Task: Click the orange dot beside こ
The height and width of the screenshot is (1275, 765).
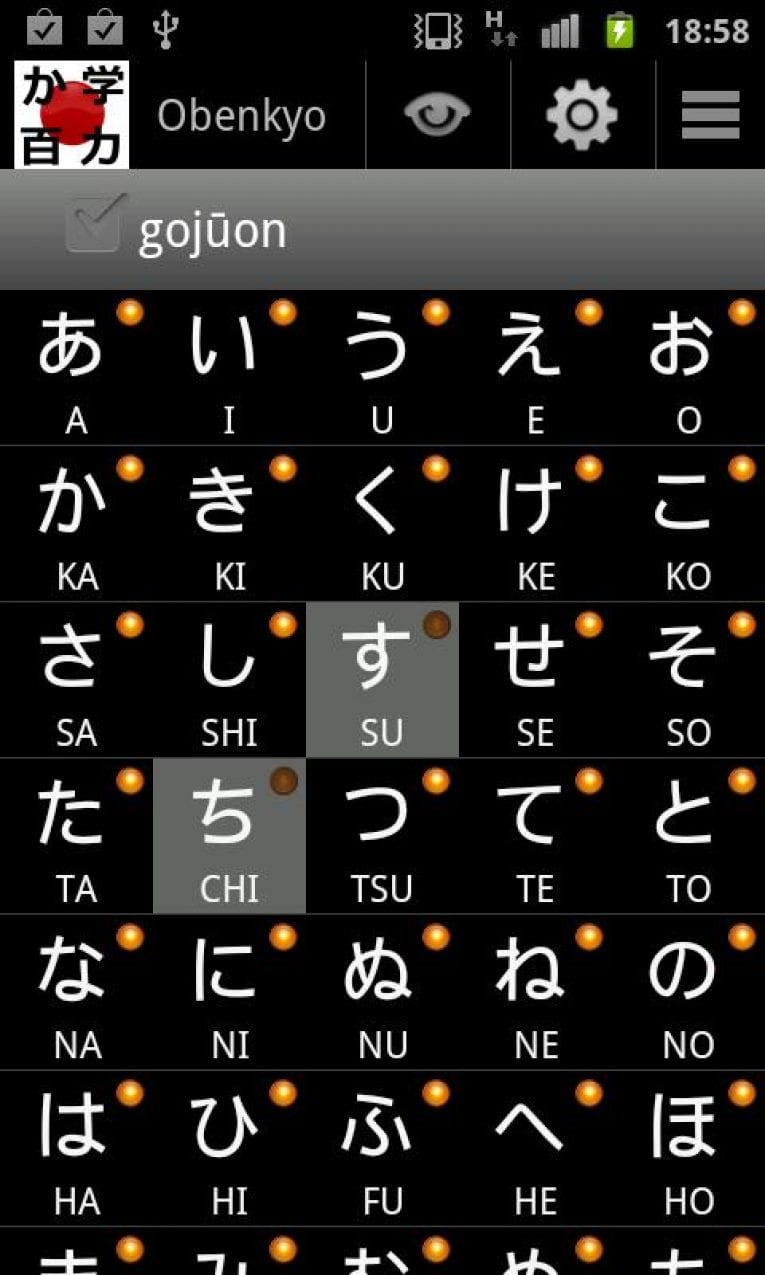Action: (740, 466)
